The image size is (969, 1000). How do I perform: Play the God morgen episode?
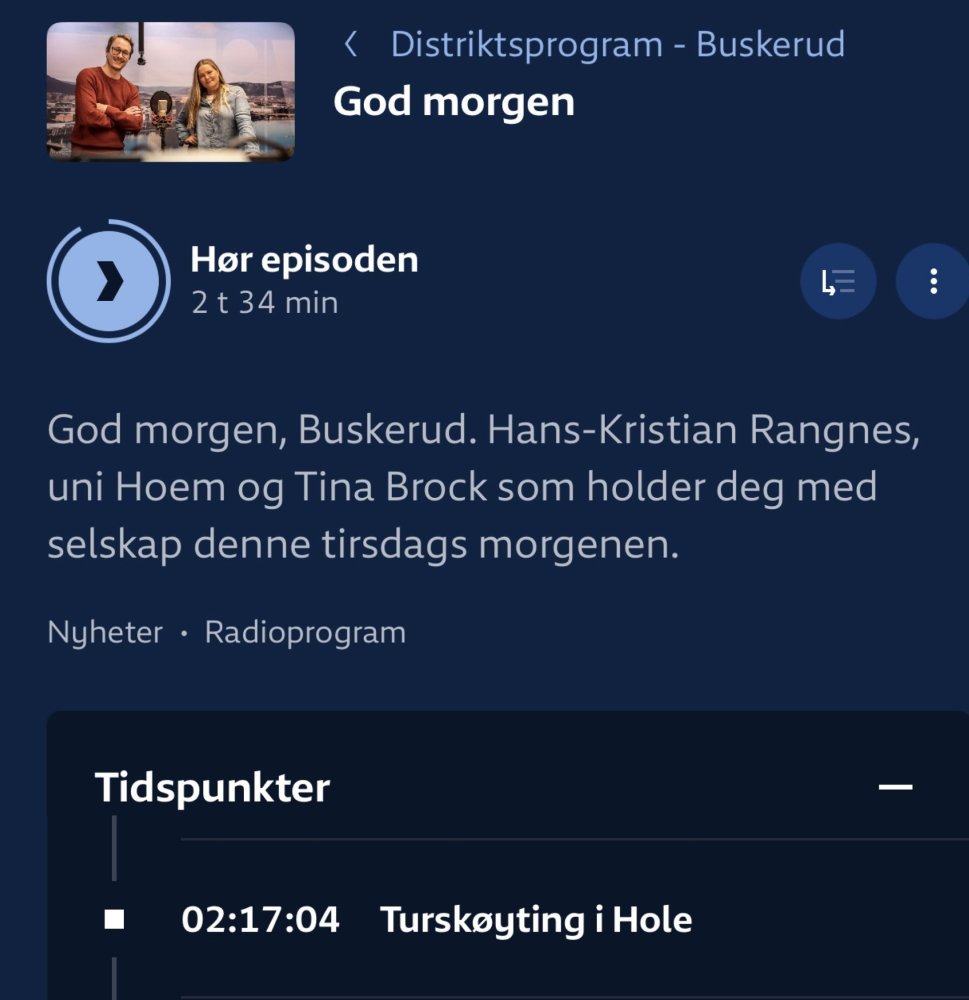pyautogui.click(x=109, y=282)
